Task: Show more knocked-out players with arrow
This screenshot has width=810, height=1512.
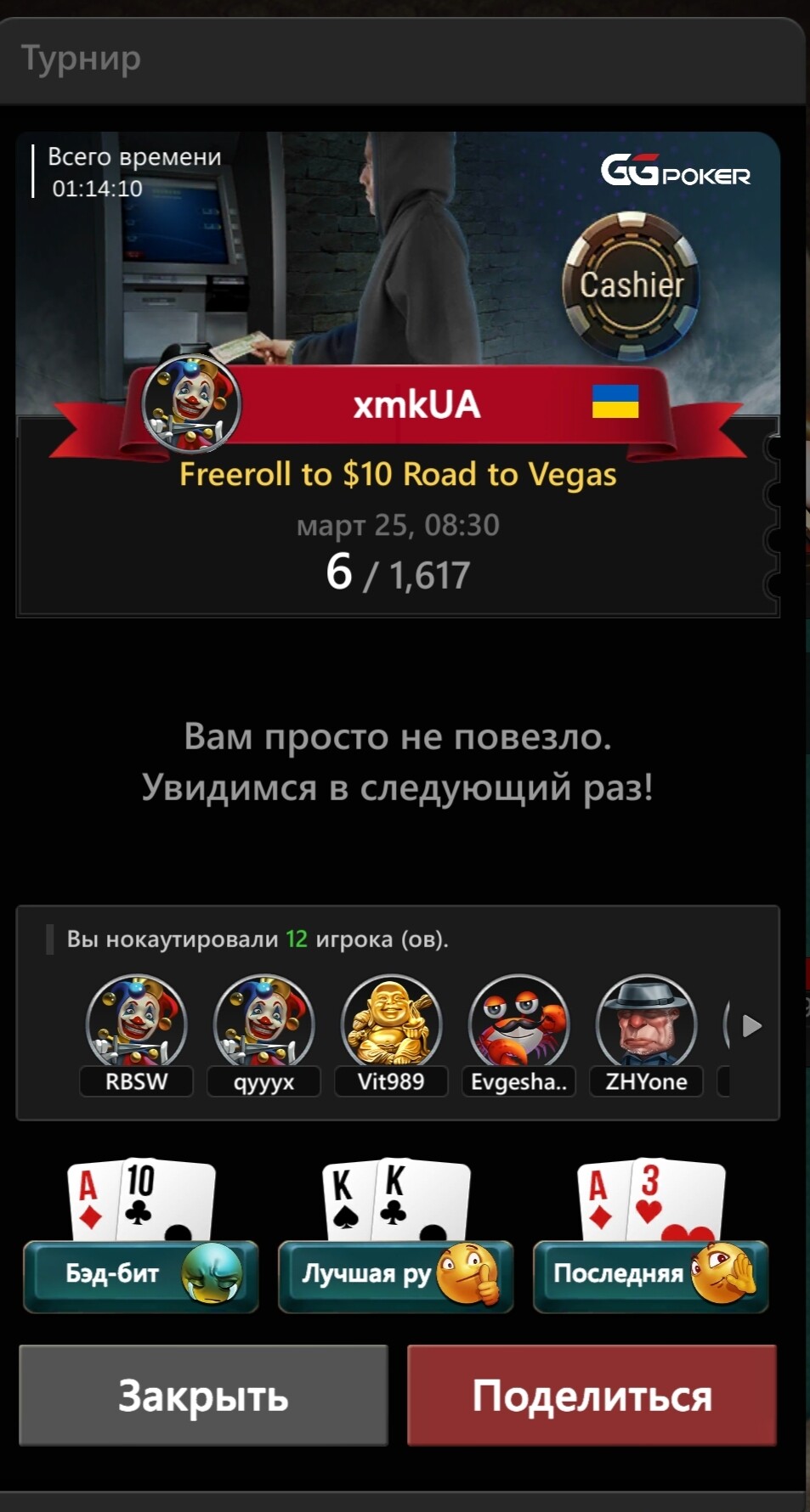Action: [x=751, y=1026]
